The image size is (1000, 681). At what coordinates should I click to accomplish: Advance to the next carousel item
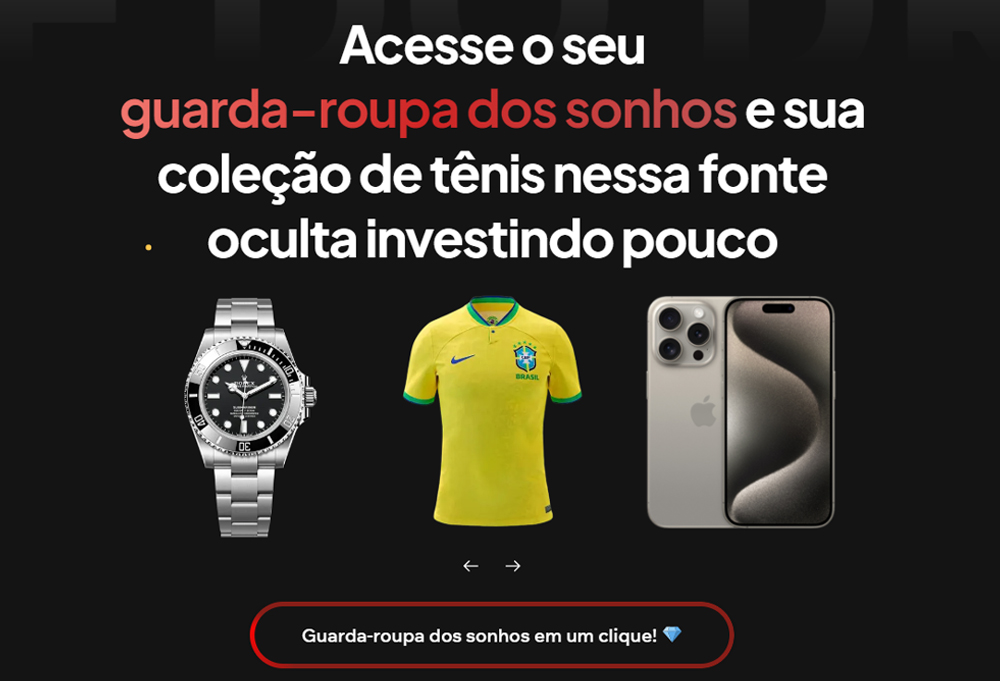click(x=513, y=566)
